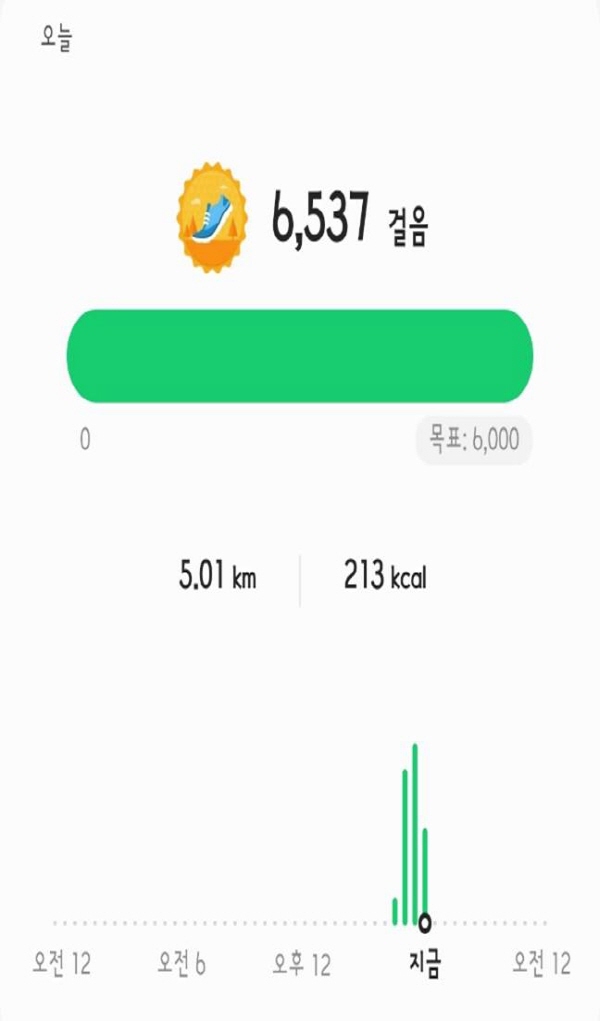600x1021 pixels.
Task: Tap the 목표: 6,000 goal chip
Action: pyautogui.click(x=474, y=440)
